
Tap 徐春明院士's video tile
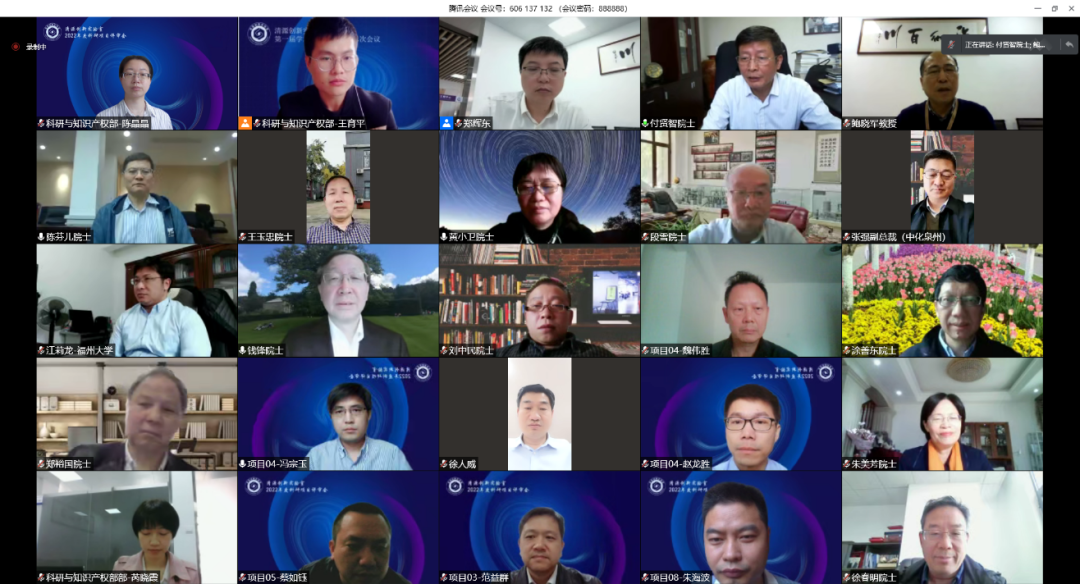942,527
